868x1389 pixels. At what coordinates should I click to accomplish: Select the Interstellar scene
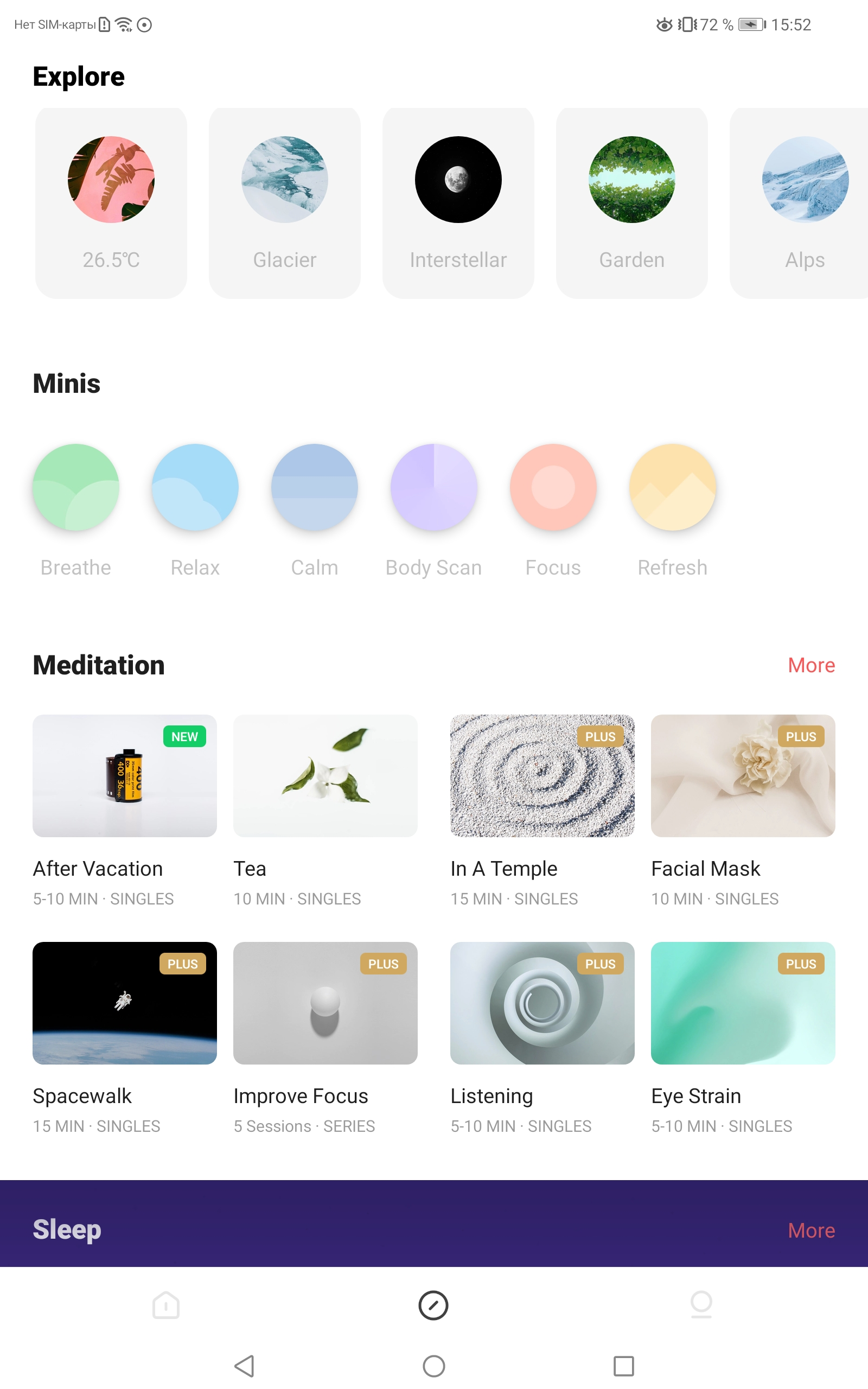[x=458, y=202]
